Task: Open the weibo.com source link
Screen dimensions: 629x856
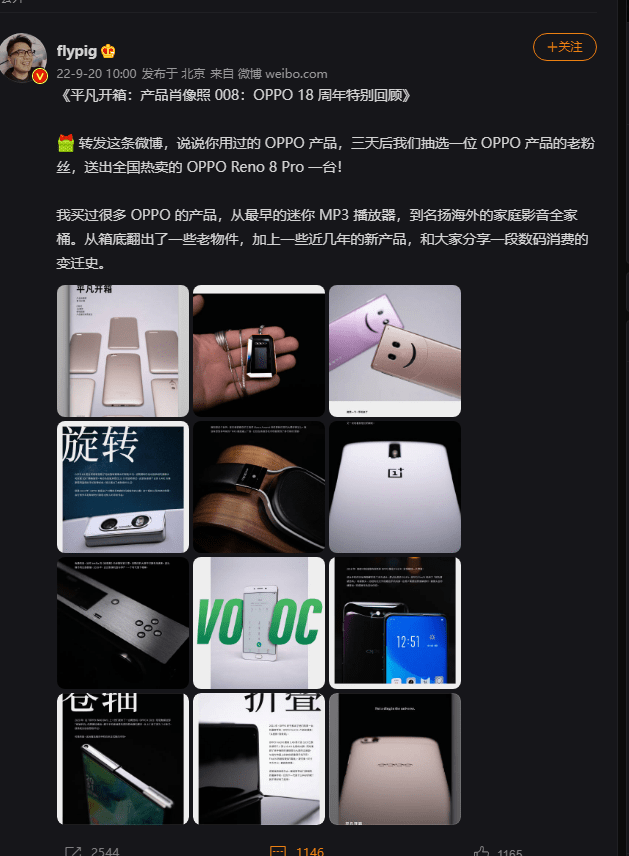Action: coord(298,74)
